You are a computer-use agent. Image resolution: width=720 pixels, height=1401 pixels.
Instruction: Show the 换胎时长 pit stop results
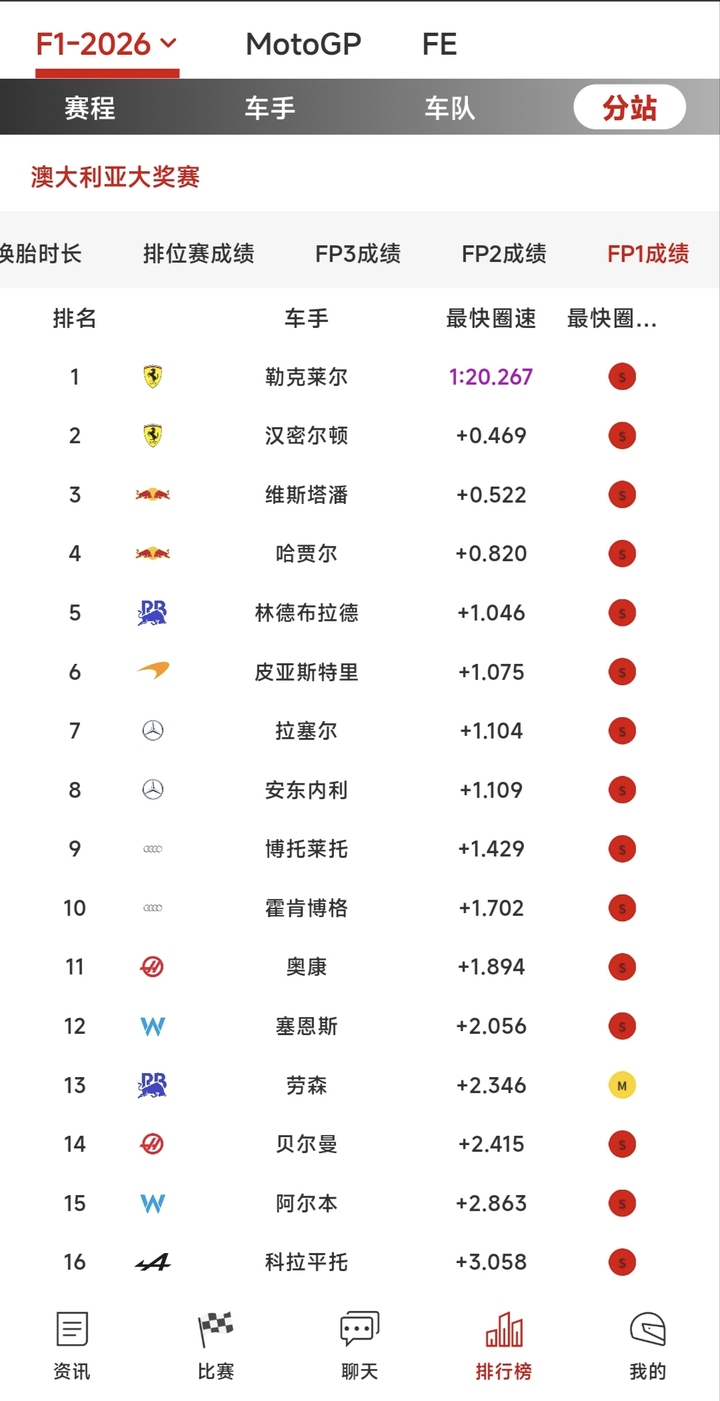[40, 254]
